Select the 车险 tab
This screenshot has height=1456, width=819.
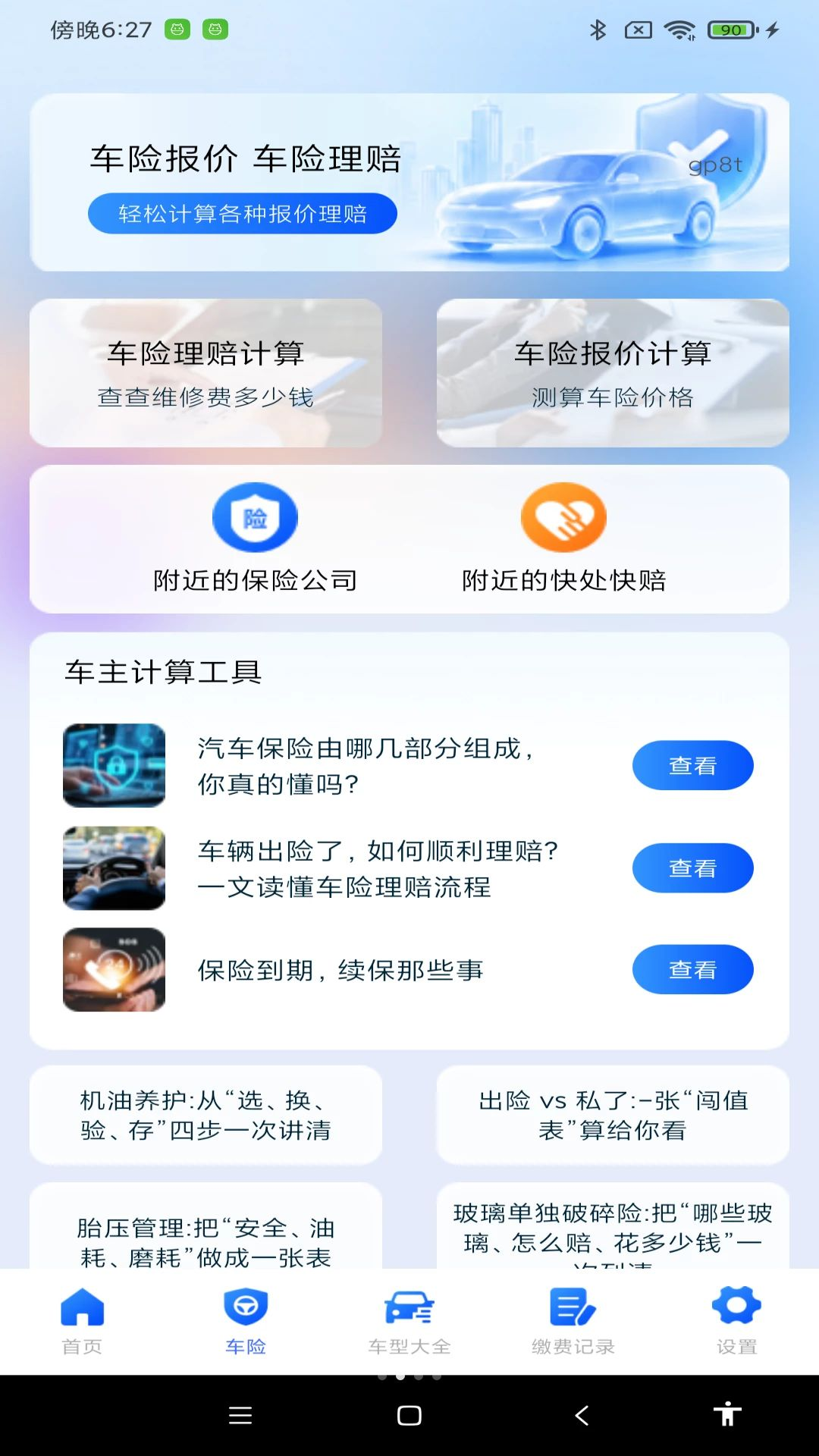(x=246, y=1322)
